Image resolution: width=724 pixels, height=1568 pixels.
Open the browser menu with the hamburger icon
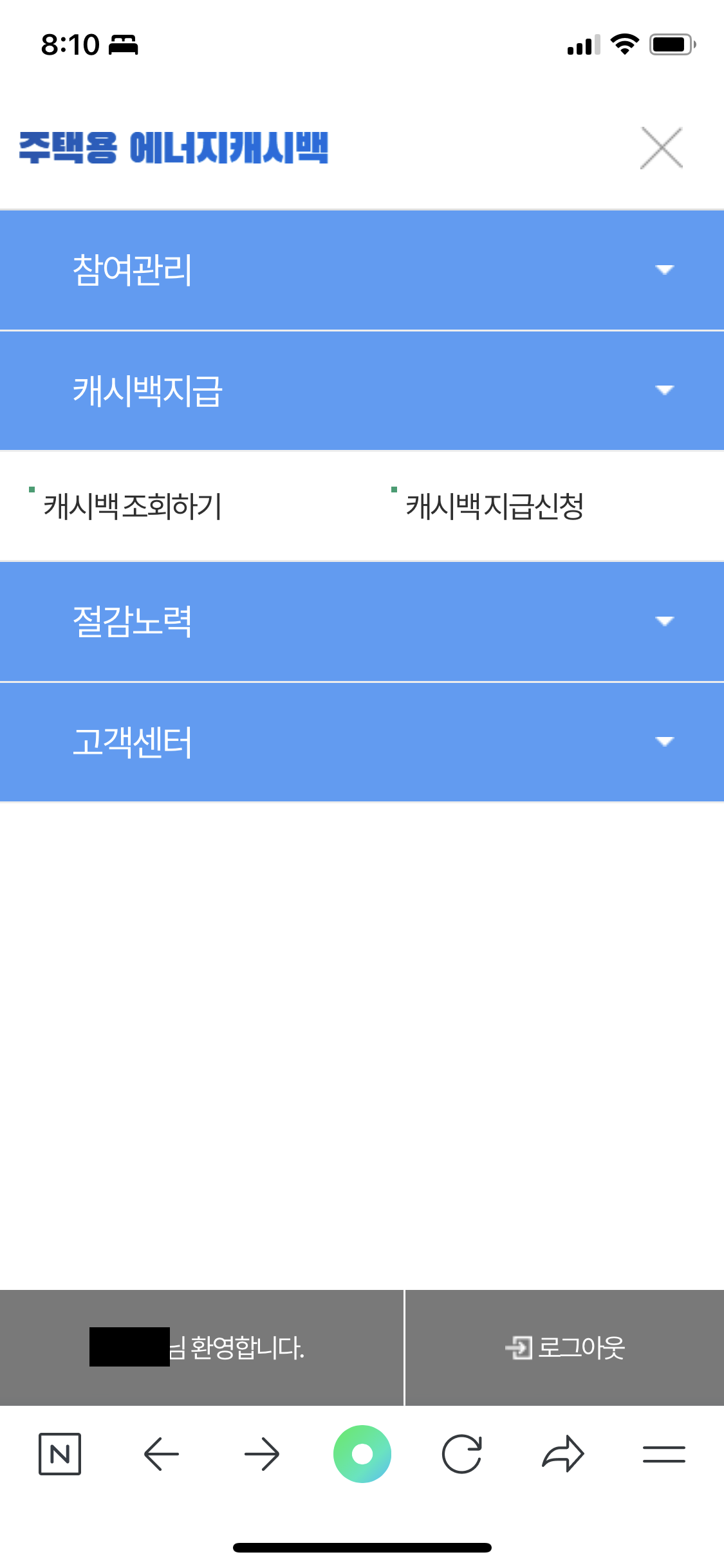tap(664, 1453)
